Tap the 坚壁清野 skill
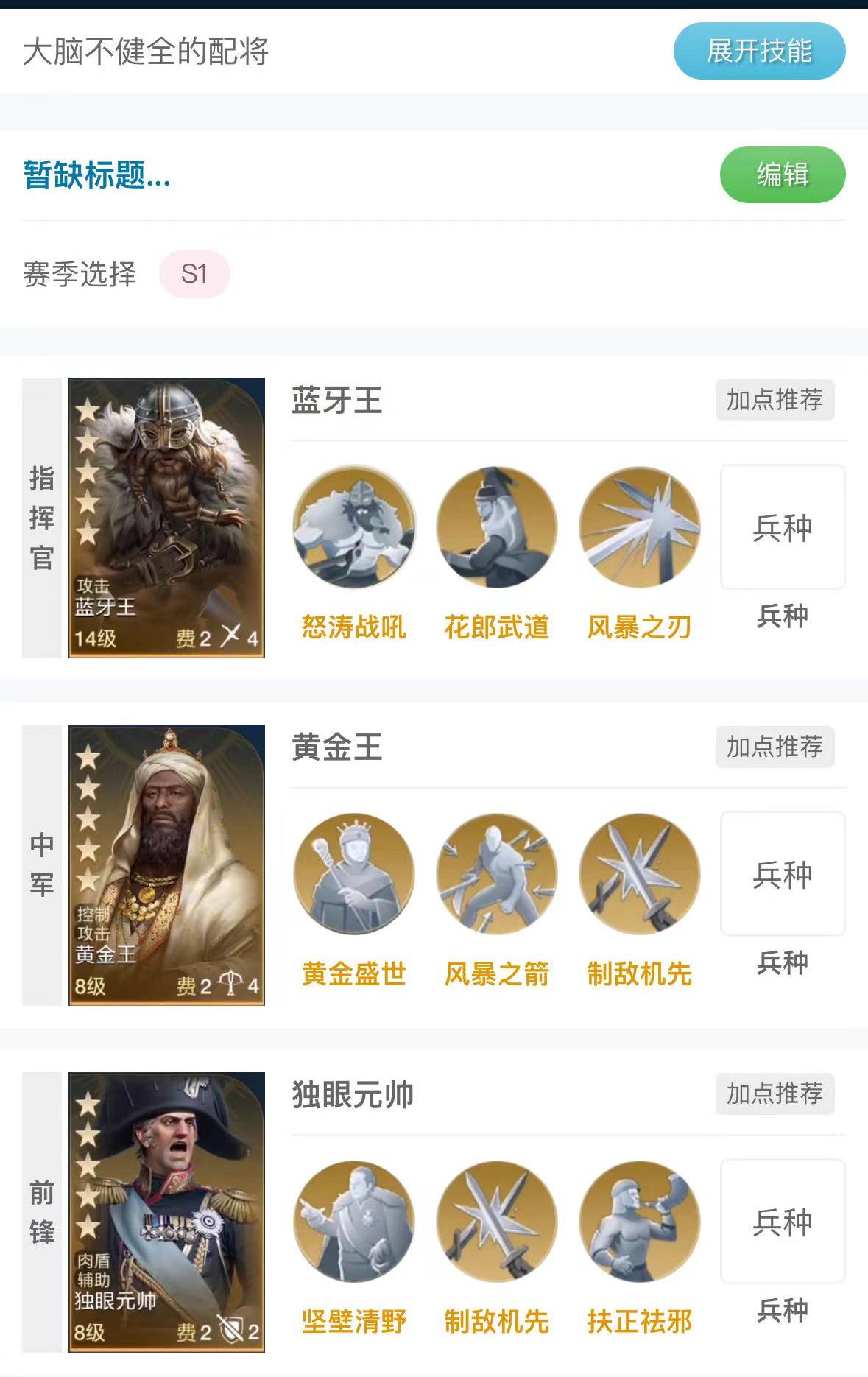Viewport: 868px width, 1377px height. click(354, 1222)
